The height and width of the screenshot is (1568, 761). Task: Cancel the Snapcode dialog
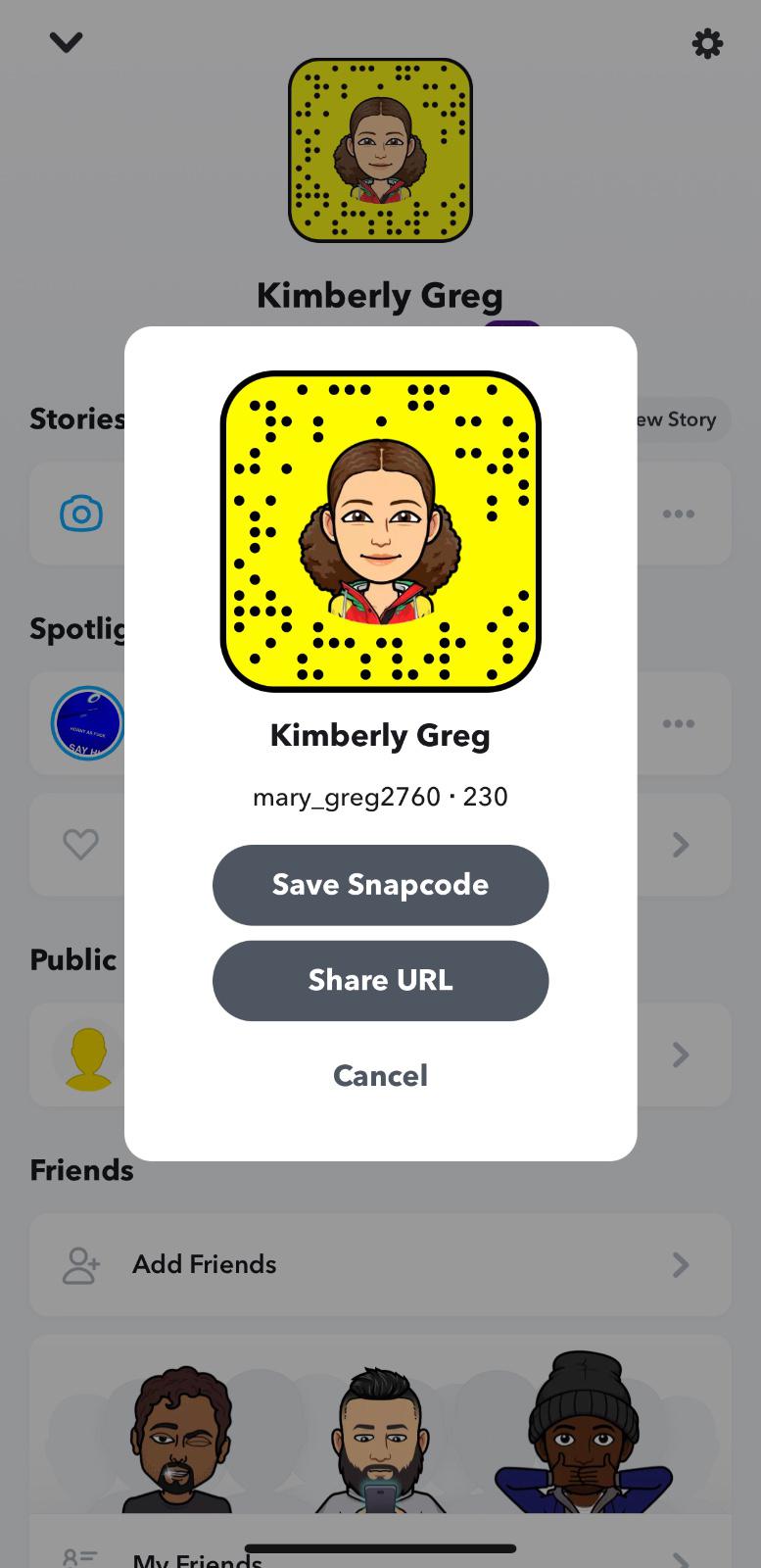pos(380,1076)
